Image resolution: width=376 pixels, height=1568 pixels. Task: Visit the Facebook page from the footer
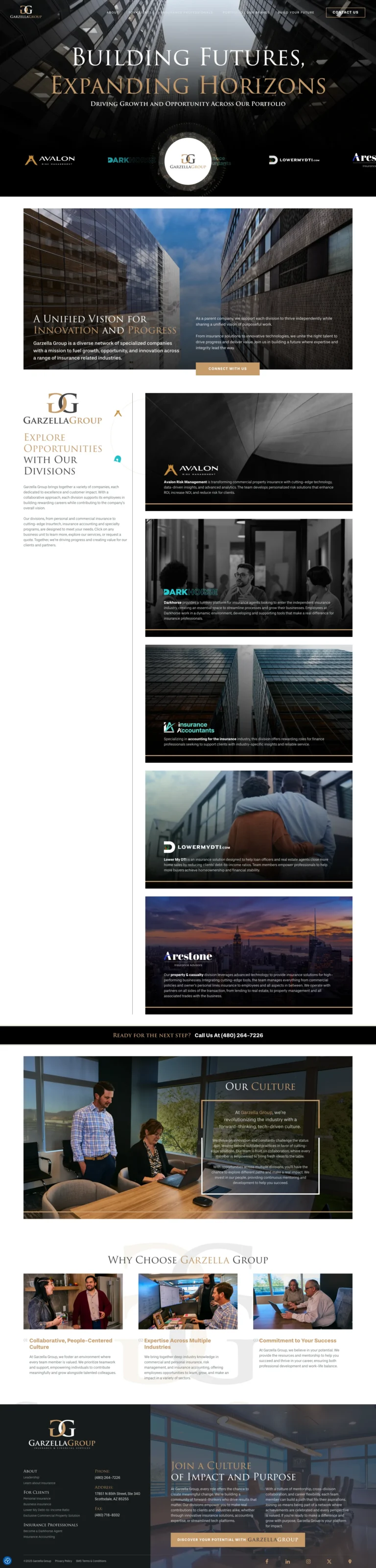(266, 1561)
